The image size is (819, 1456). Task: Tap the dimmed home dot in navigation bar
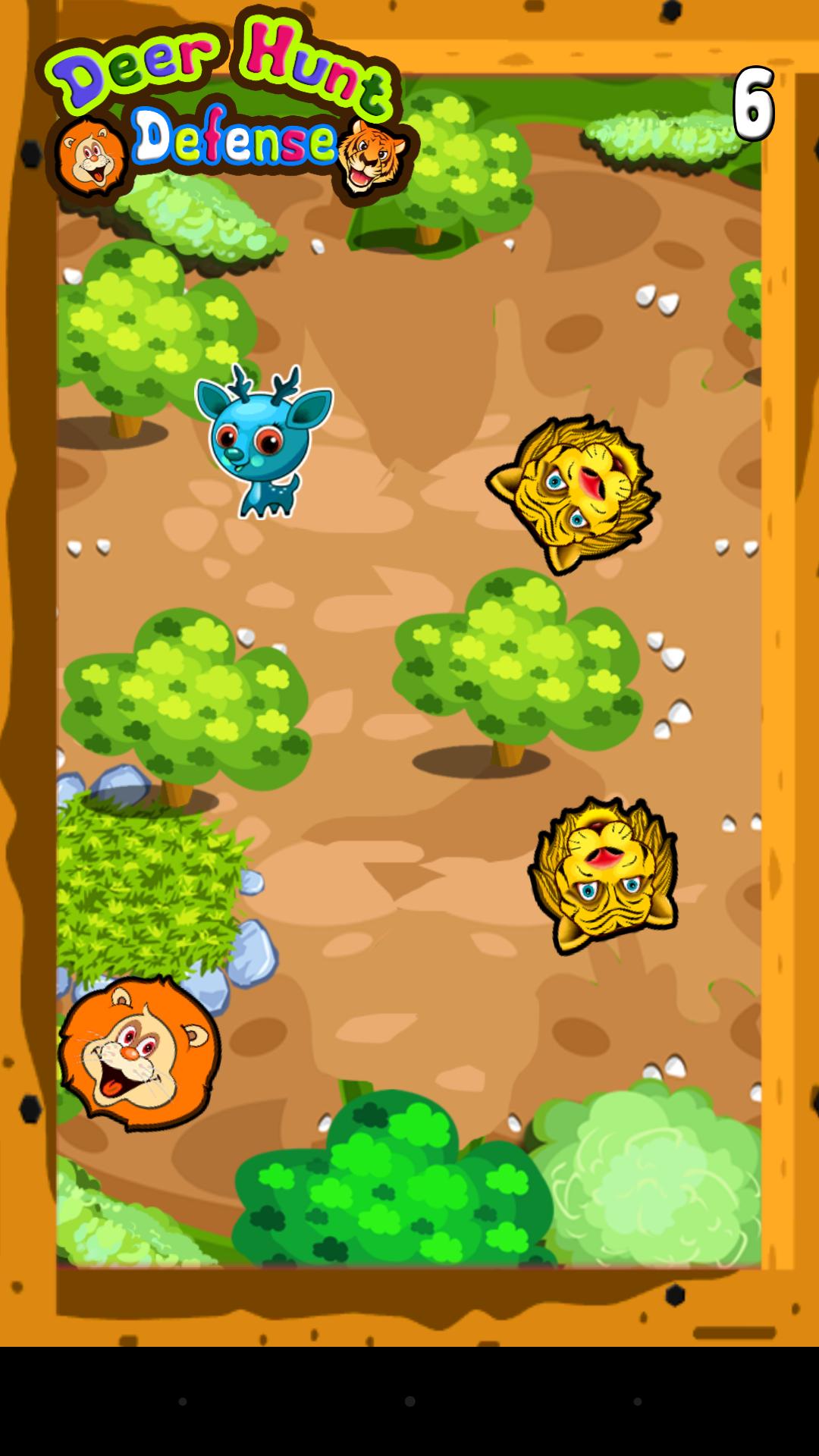[x=409, y=1401]
